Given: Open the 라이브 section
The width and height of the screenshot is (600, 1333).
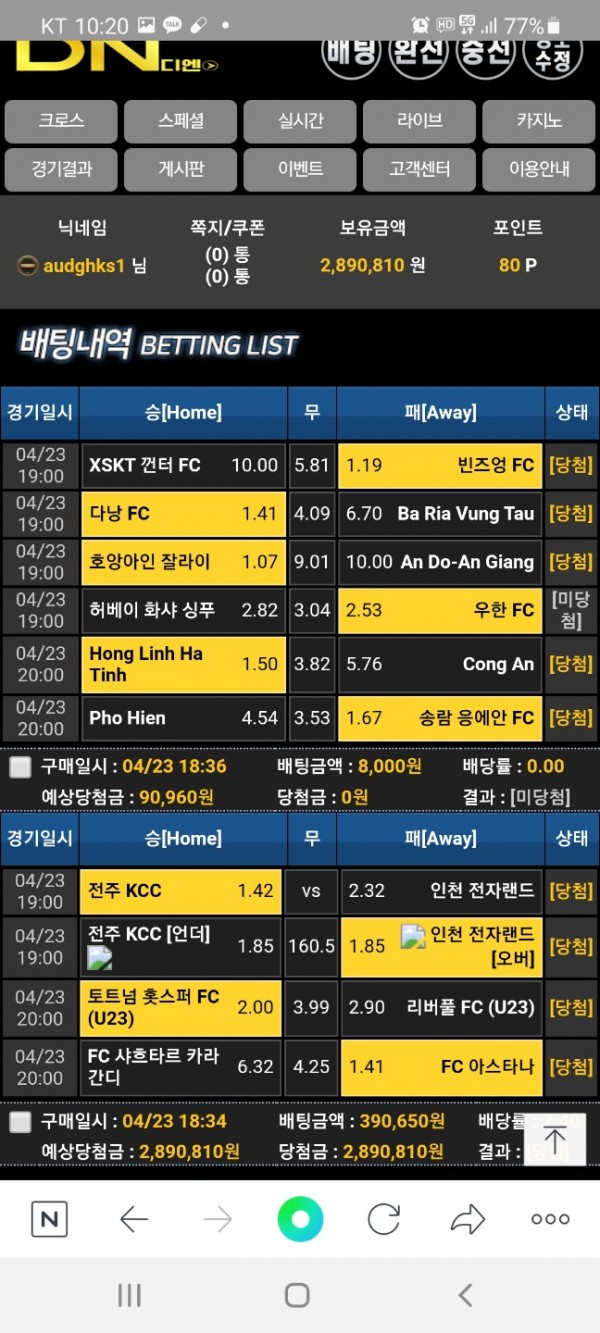Looking at the screenshot, I should pyautogui.click(x=420, y=121).
